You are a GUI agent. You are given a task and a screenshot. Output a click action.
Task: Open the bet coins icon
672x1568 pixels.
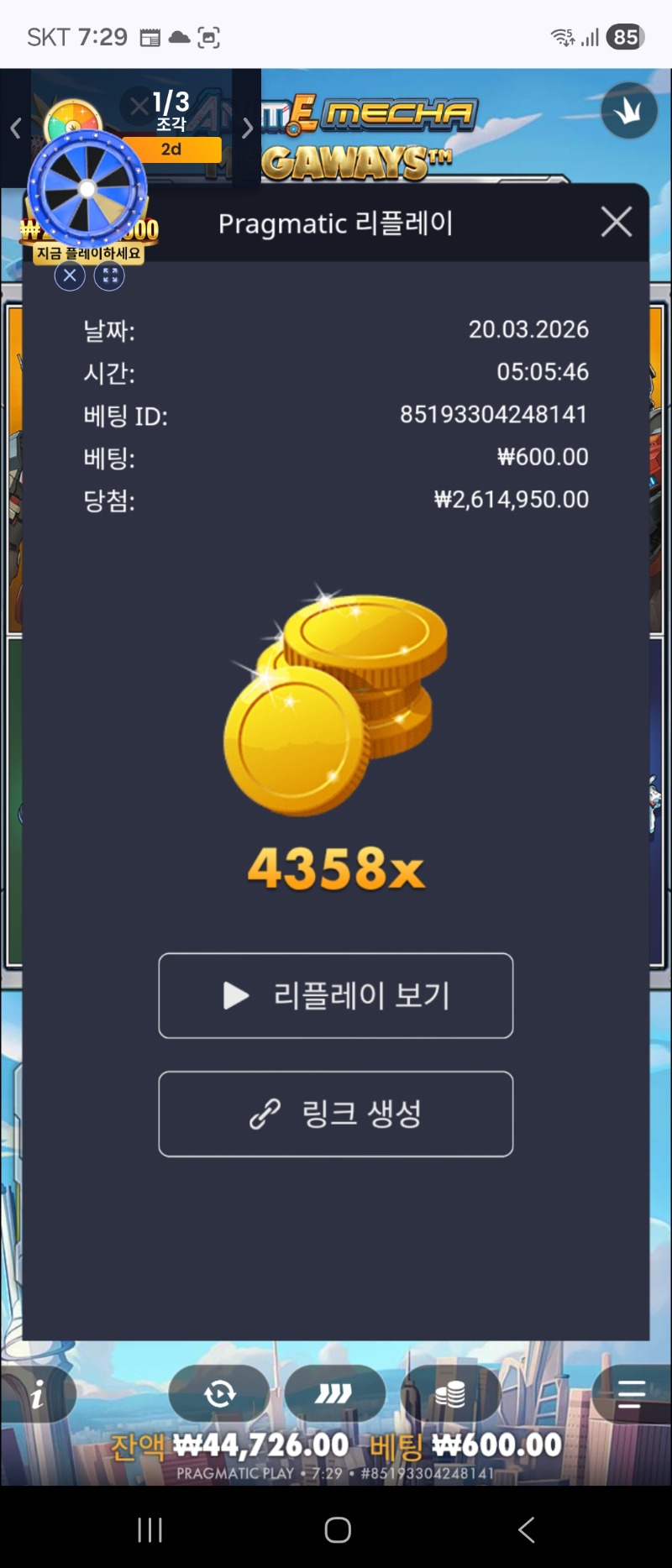pyautogui.click(x=450, y=1395)
